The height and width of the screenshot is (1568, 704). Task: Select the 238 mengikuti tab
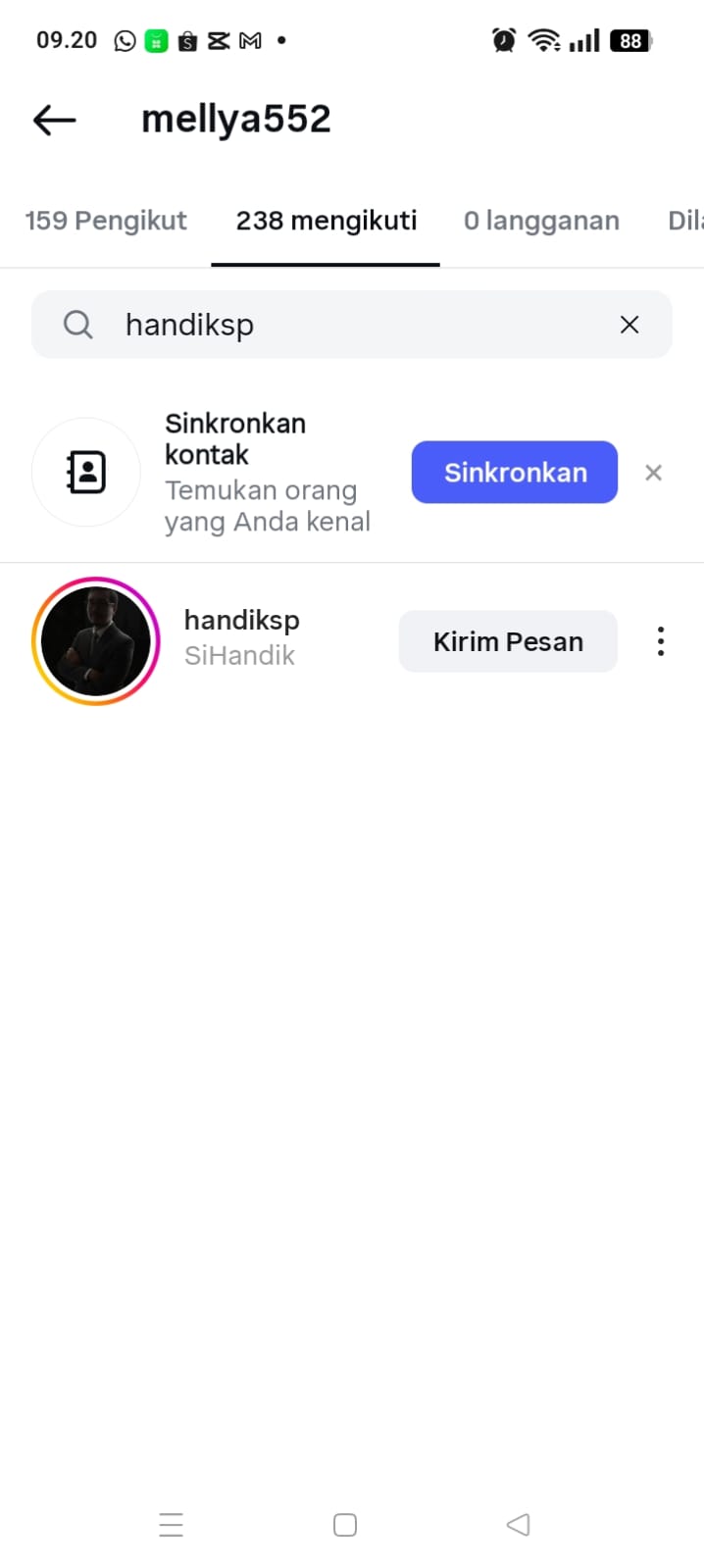click(326, 221)
